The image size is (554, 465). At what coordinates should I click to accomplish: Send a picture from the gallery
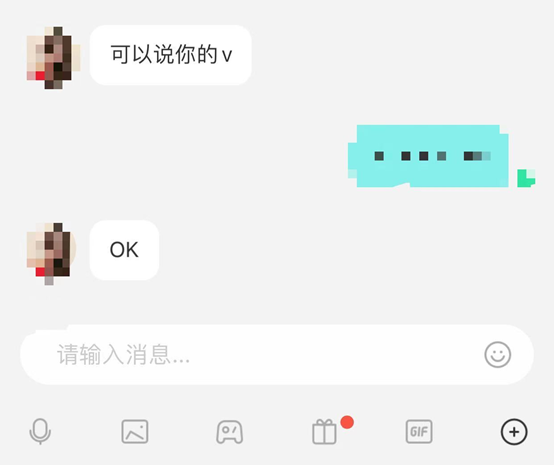(x=135, y=431)
